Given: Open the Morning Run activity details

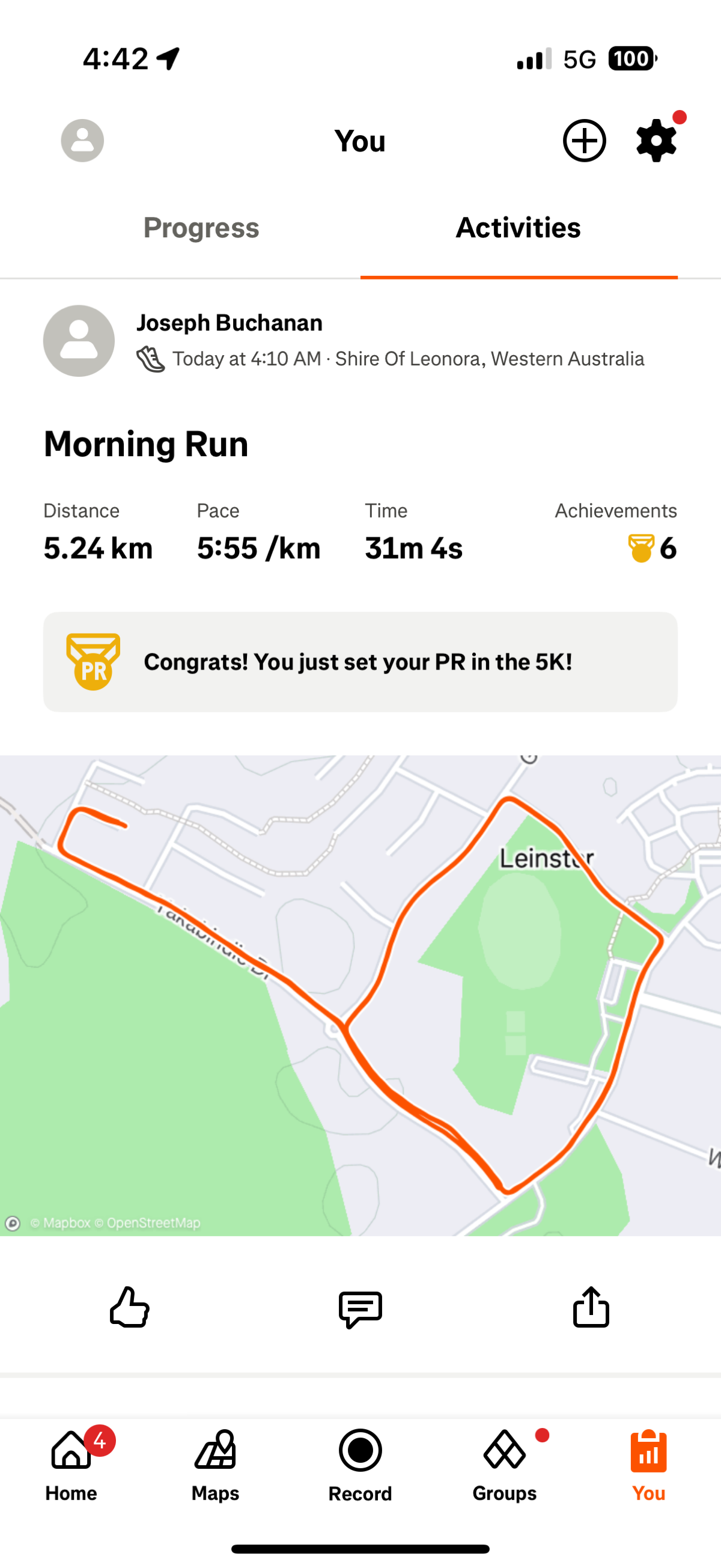Looking at the screenshot, I should click(146, 443).
